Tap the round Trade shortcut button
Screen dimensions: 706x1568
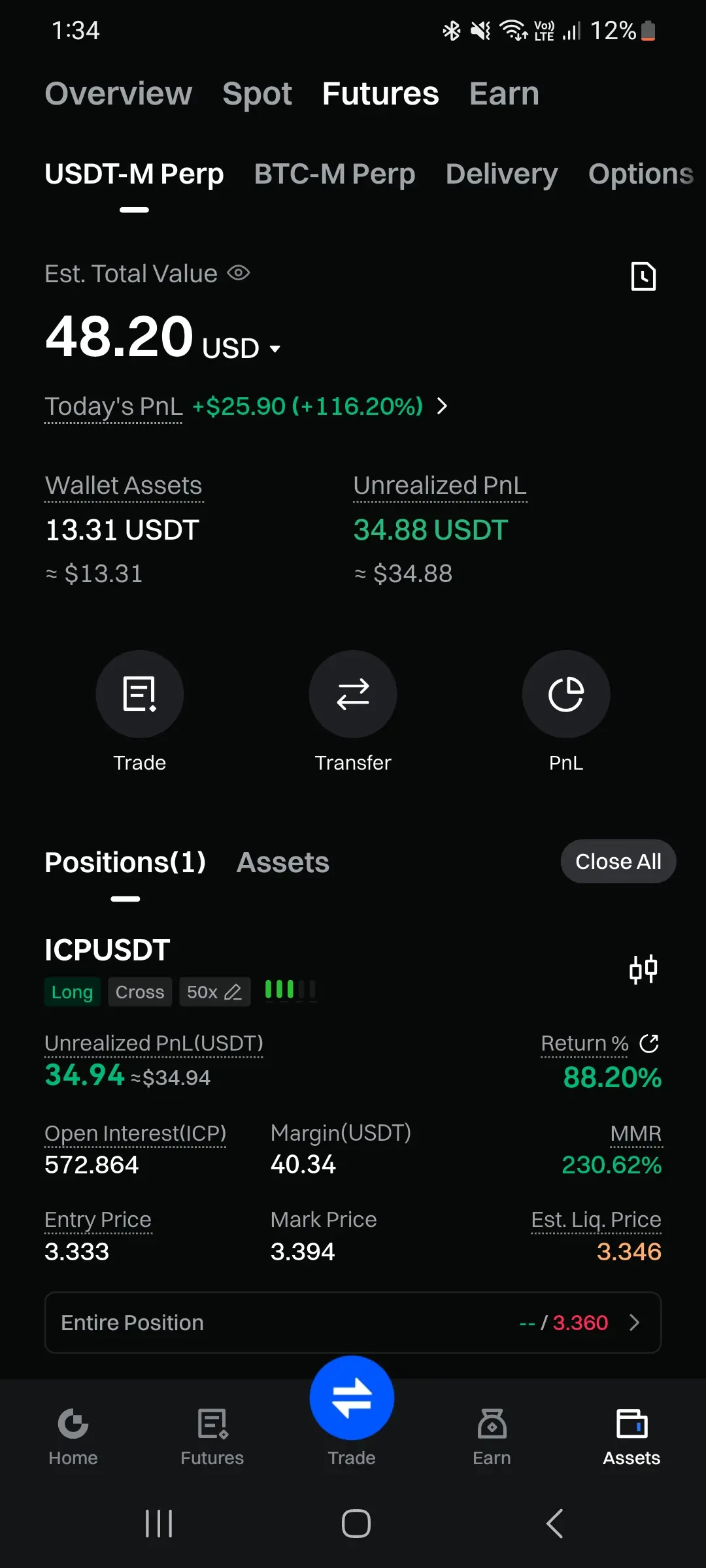[x=139, y=694]
